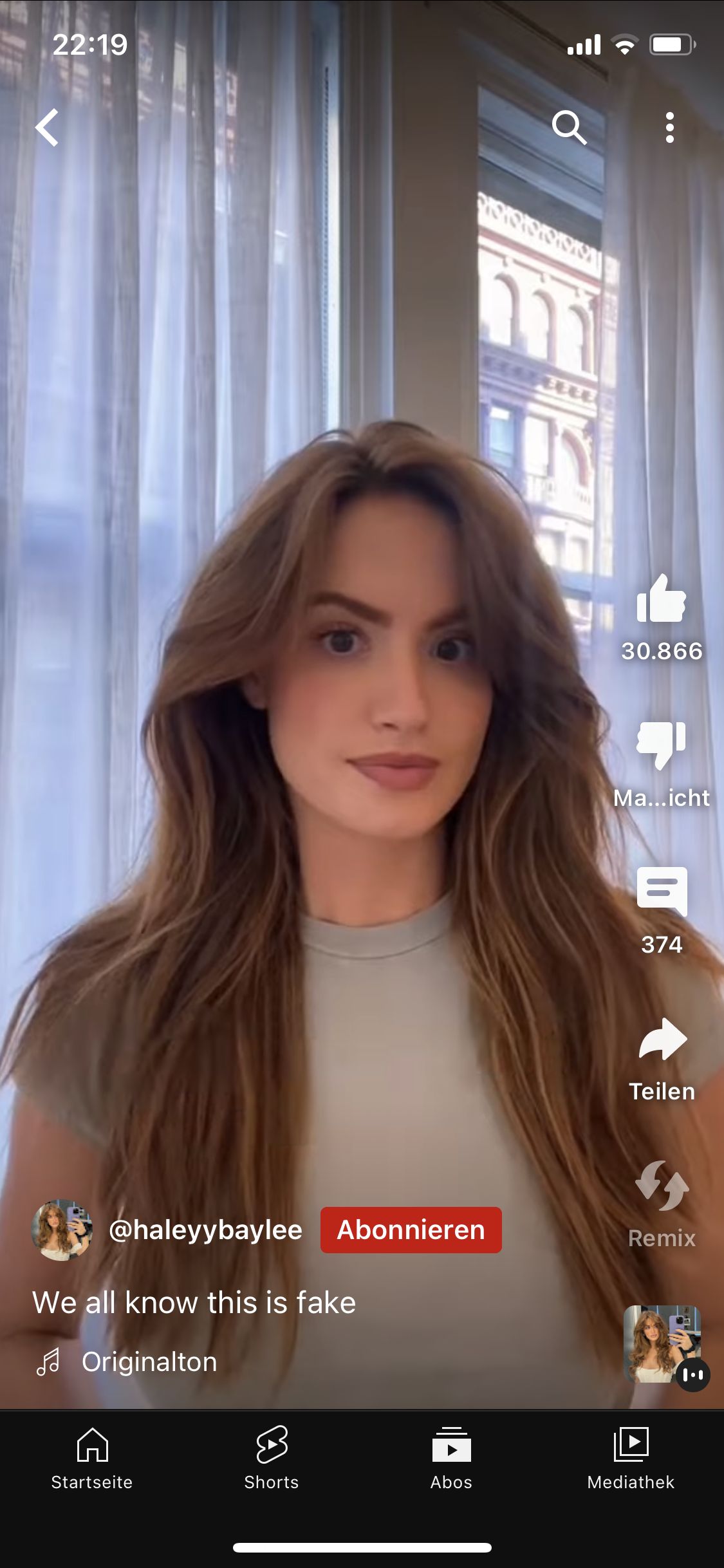Subscribe via the Abonnieren button
Screen dimensions: 724x1568
[411, 1230]
